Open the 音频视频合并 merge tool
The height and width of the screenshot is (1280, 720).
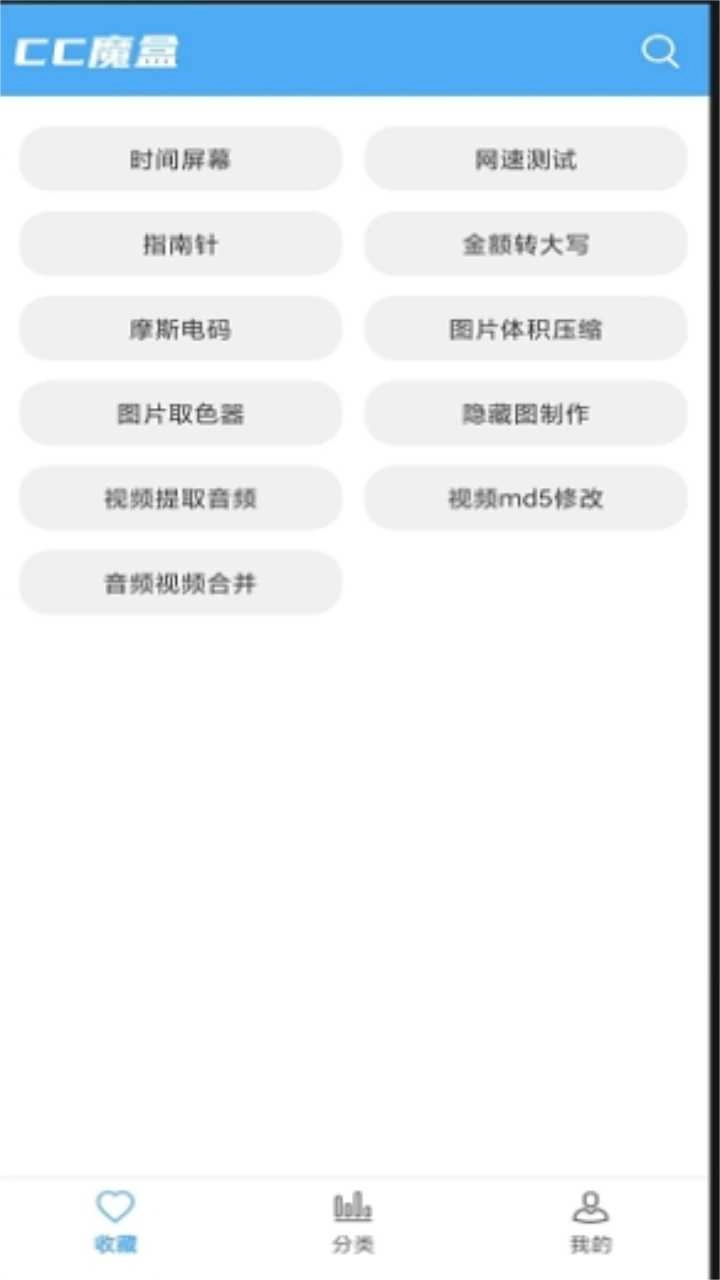pyautogui.click(x=180, y=583)
